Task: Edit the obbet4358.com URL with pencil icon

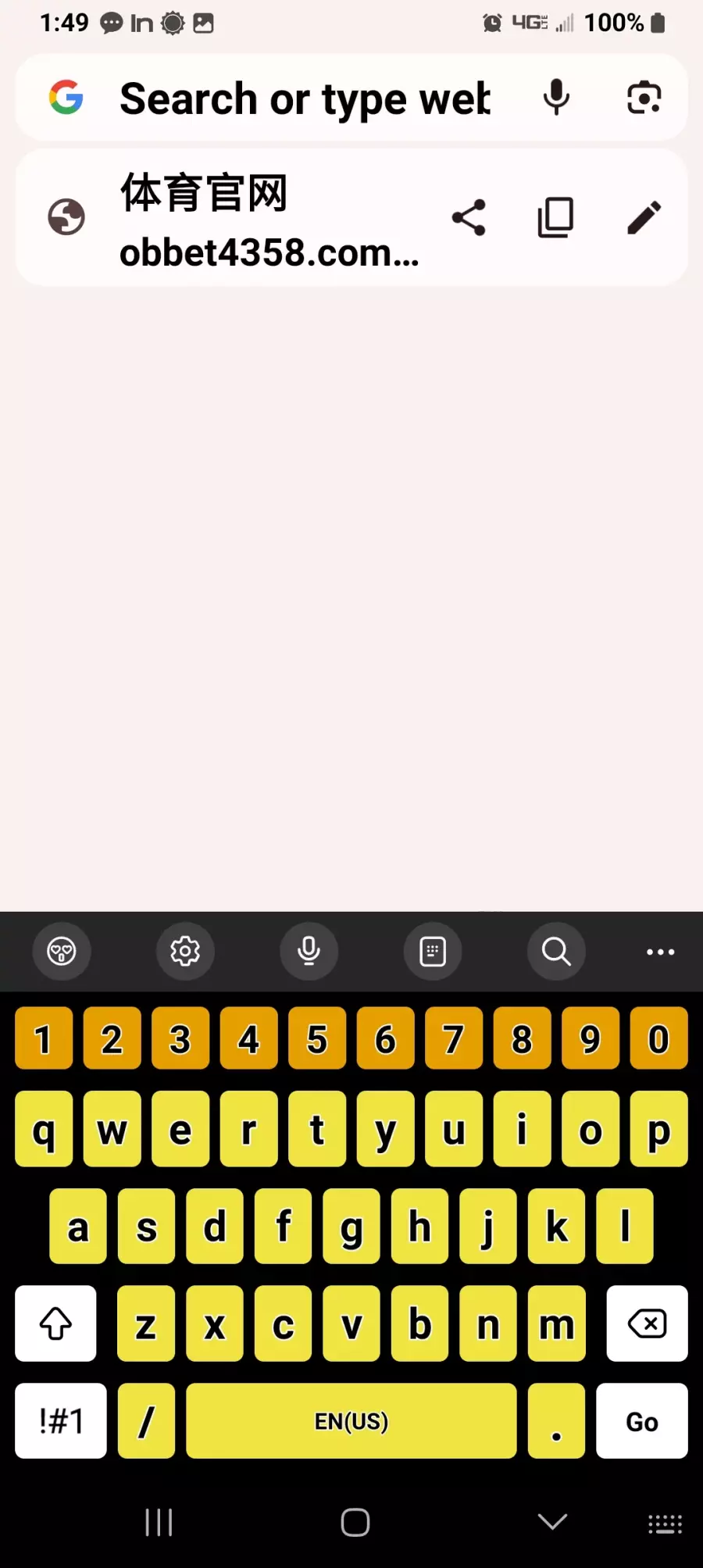Action: [644, 218]
